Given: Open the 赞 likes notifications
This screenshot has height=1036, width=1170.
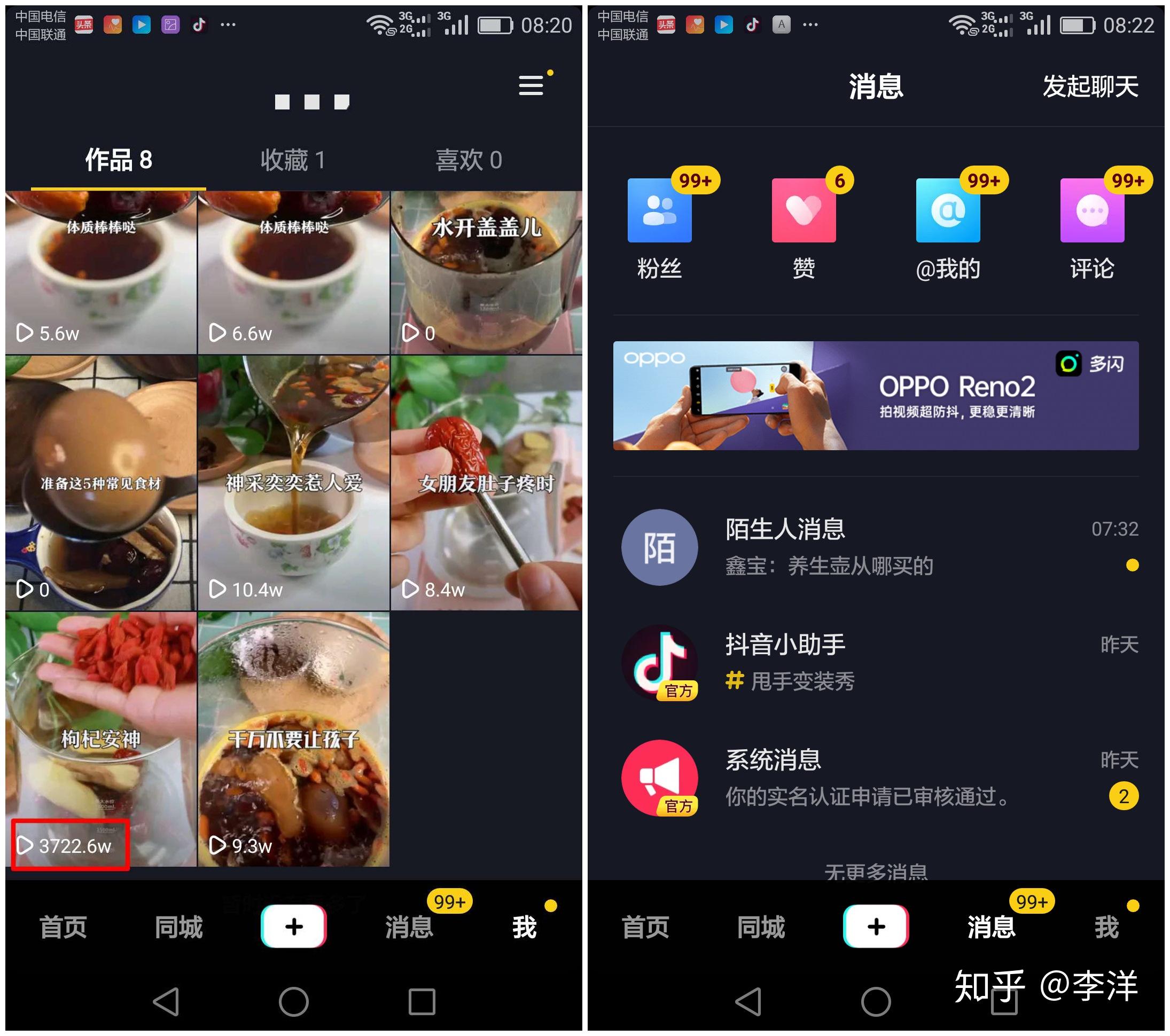Looking at the screenshot, I should [x=804, y=224].
